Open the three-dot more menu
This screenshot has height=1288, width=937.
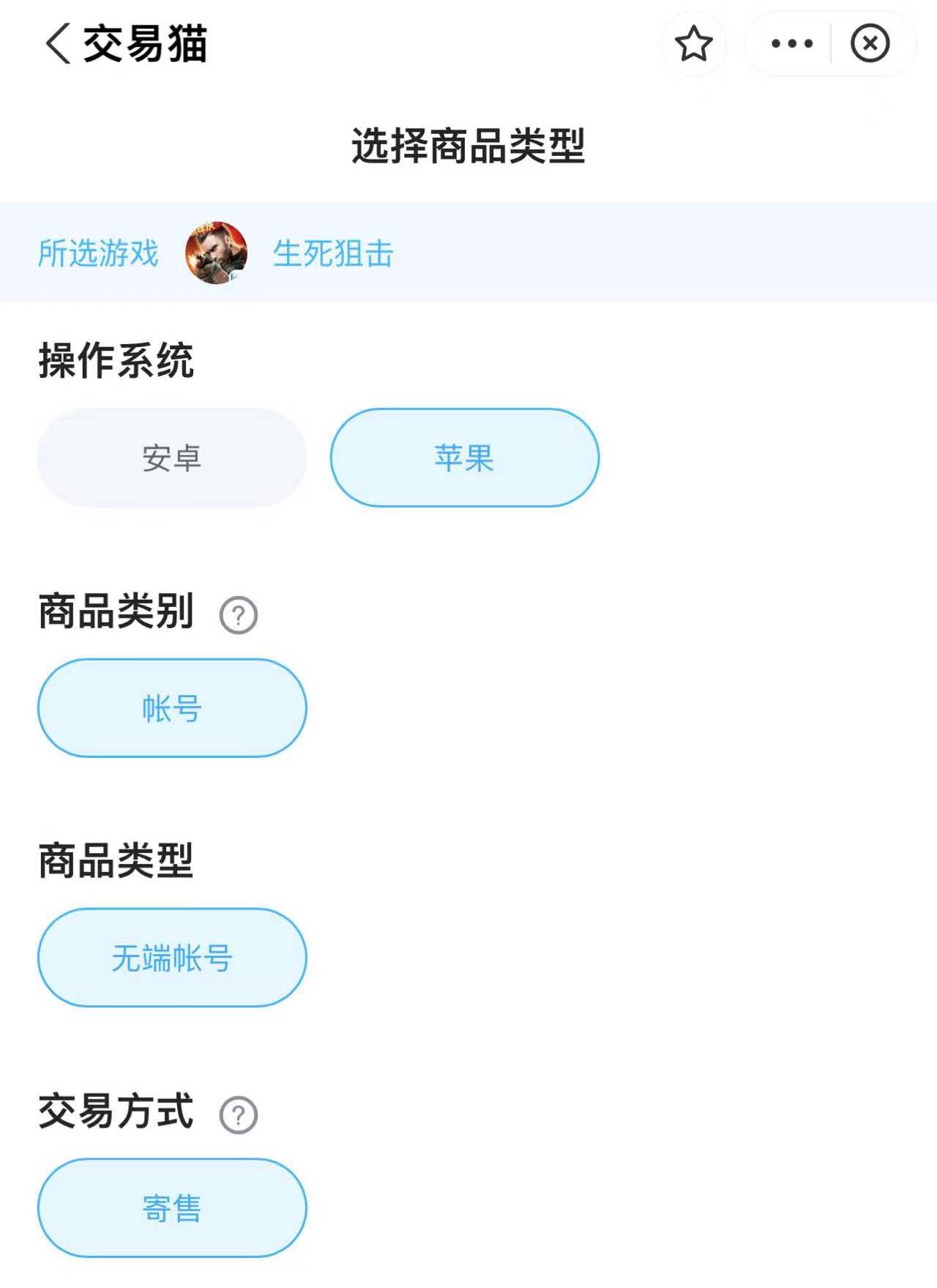click(x=791, y=43)
